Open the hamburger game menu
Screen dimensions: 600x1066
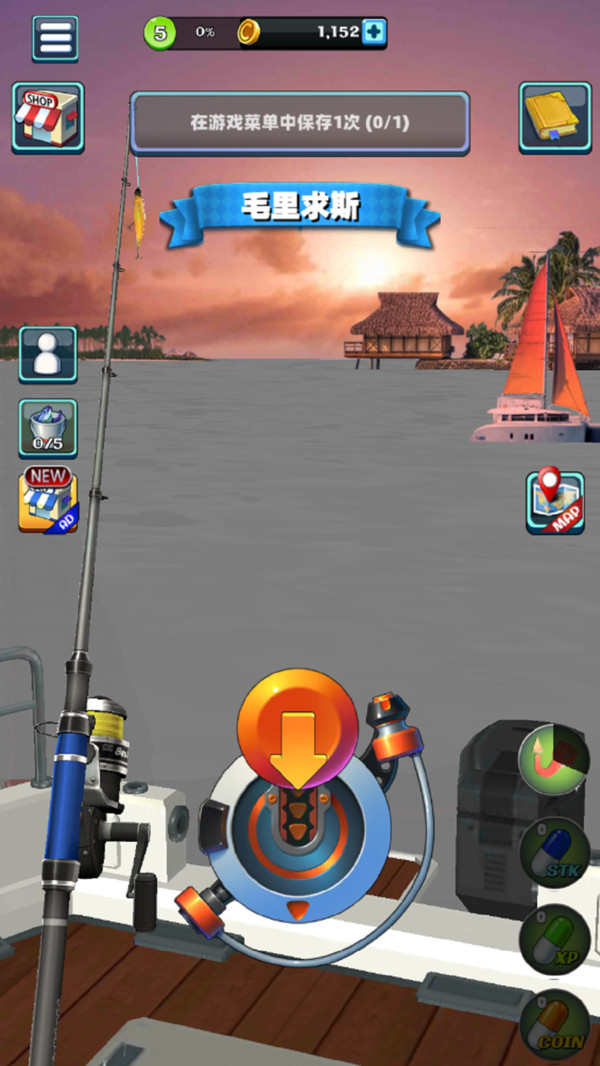point(55,39)
